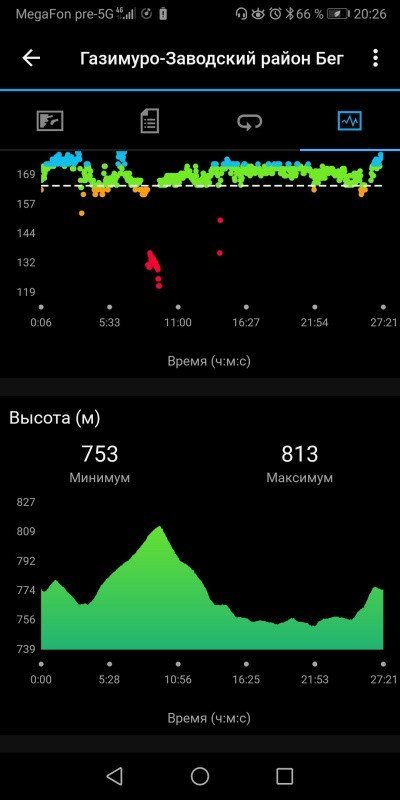Go back using the arrow icon

(31, 58)
